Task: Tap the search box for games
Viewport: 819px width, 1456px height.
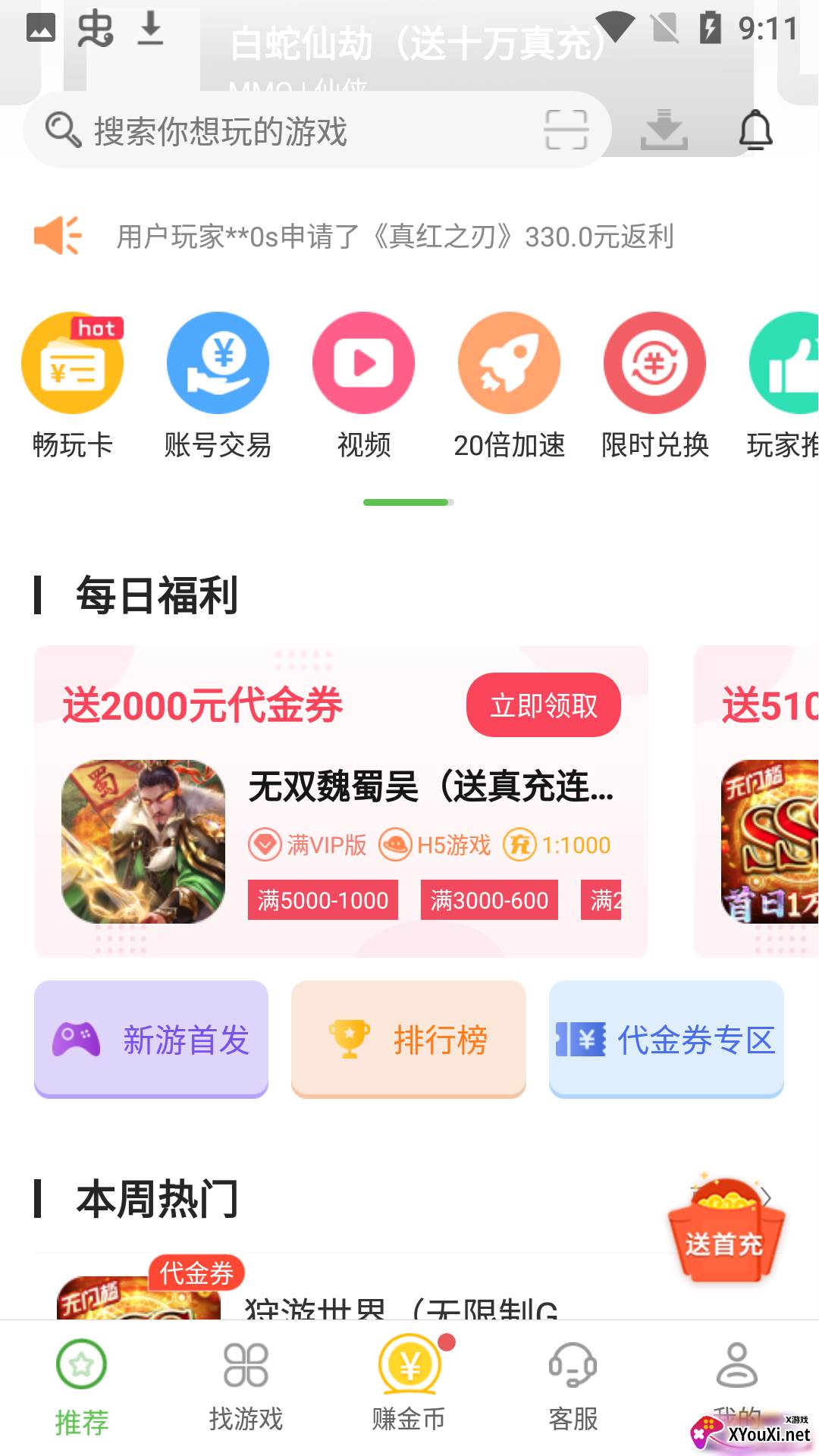Action: tap(288, 130)
